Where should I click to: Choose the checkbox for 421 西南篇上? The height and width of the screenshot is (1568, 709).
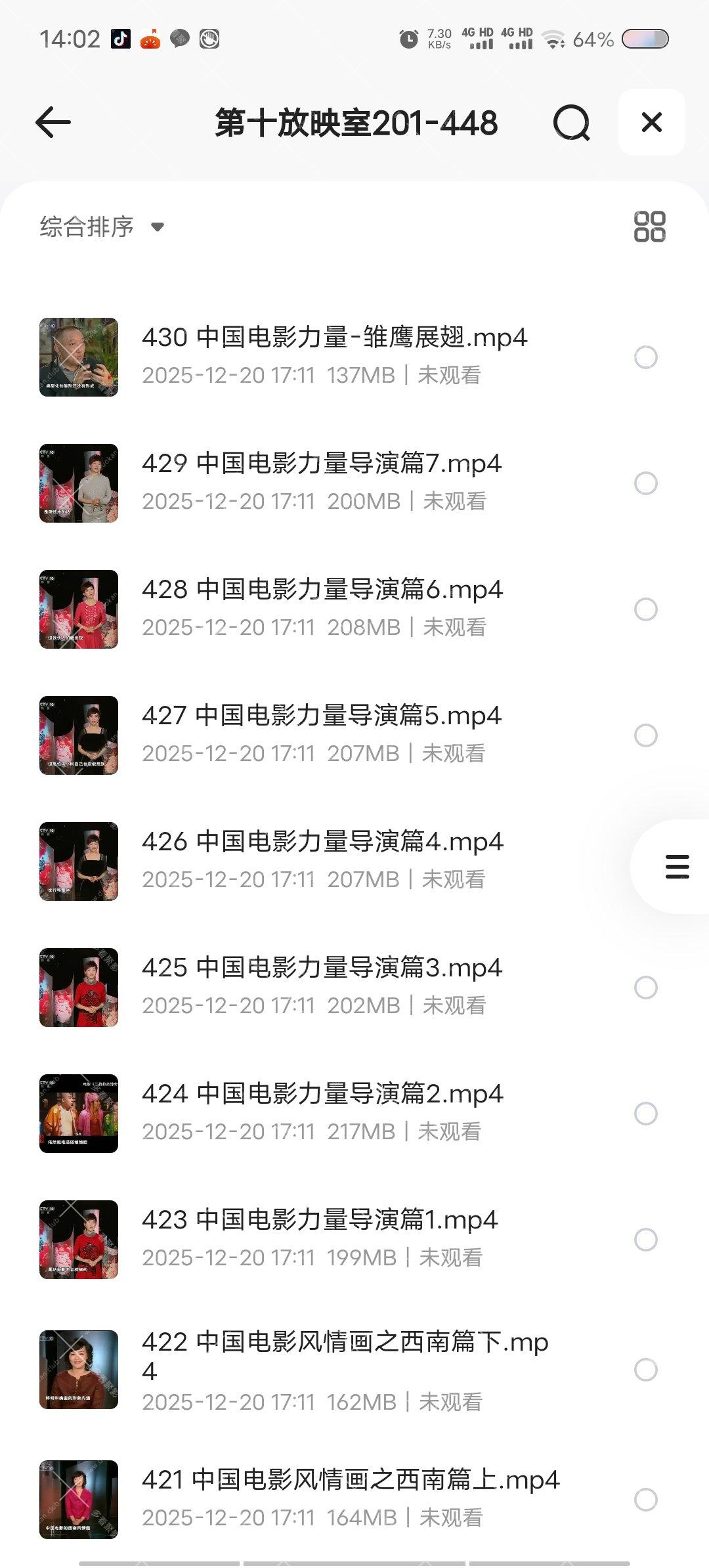click(645, 1500)
